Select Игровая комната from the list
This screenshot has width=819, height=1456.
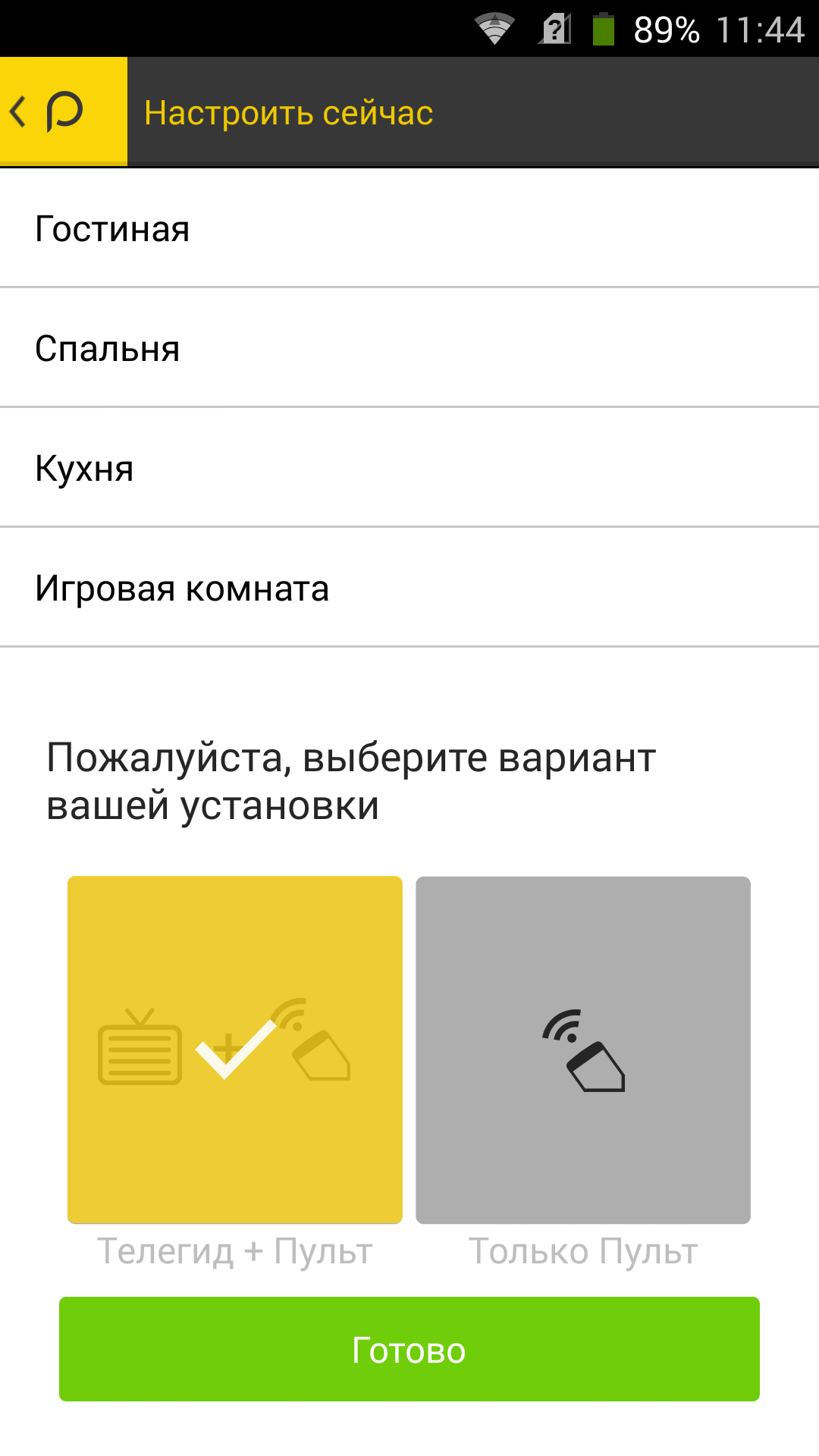409,588
